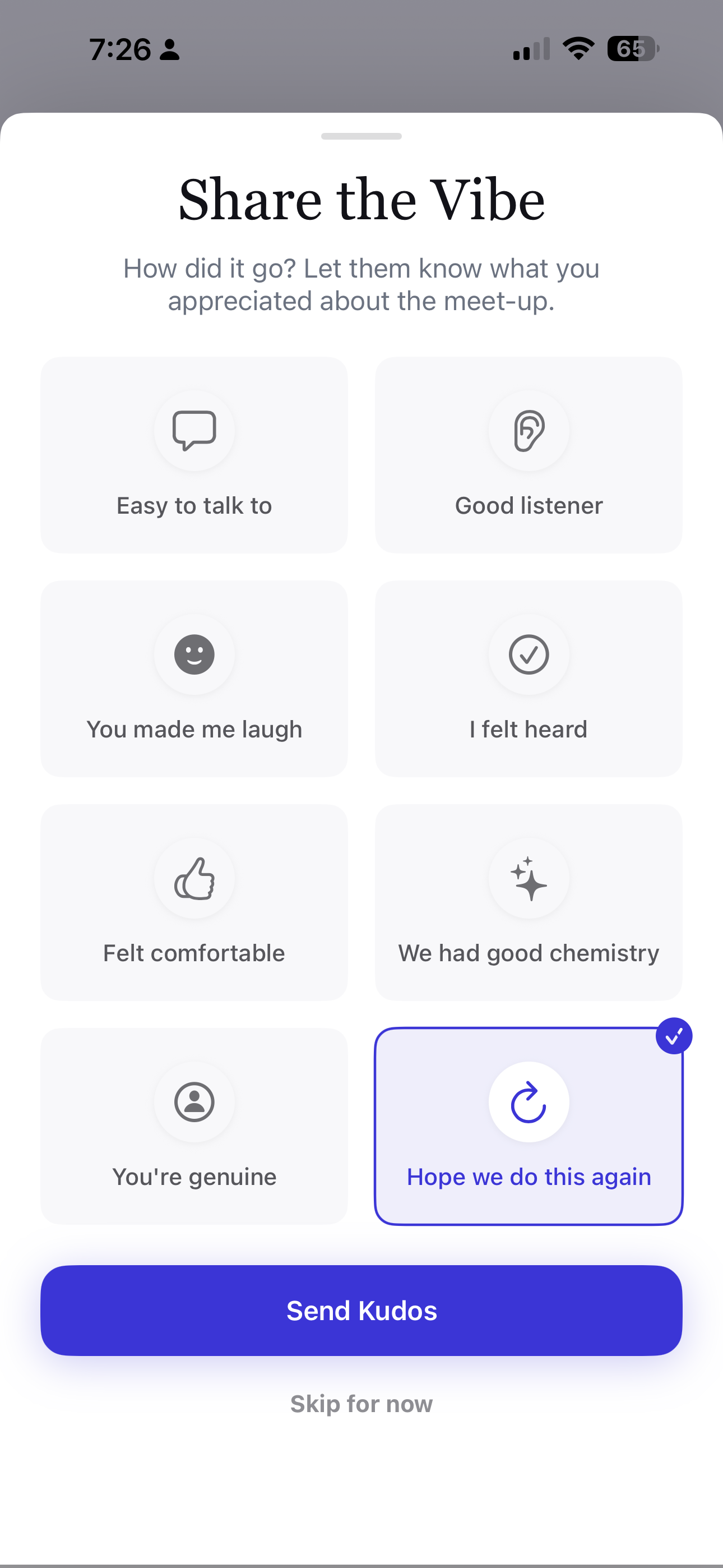Viewport: 723px width, 1568px height.
Task: Choose Felt comfortable
Action: pos(194,902)
